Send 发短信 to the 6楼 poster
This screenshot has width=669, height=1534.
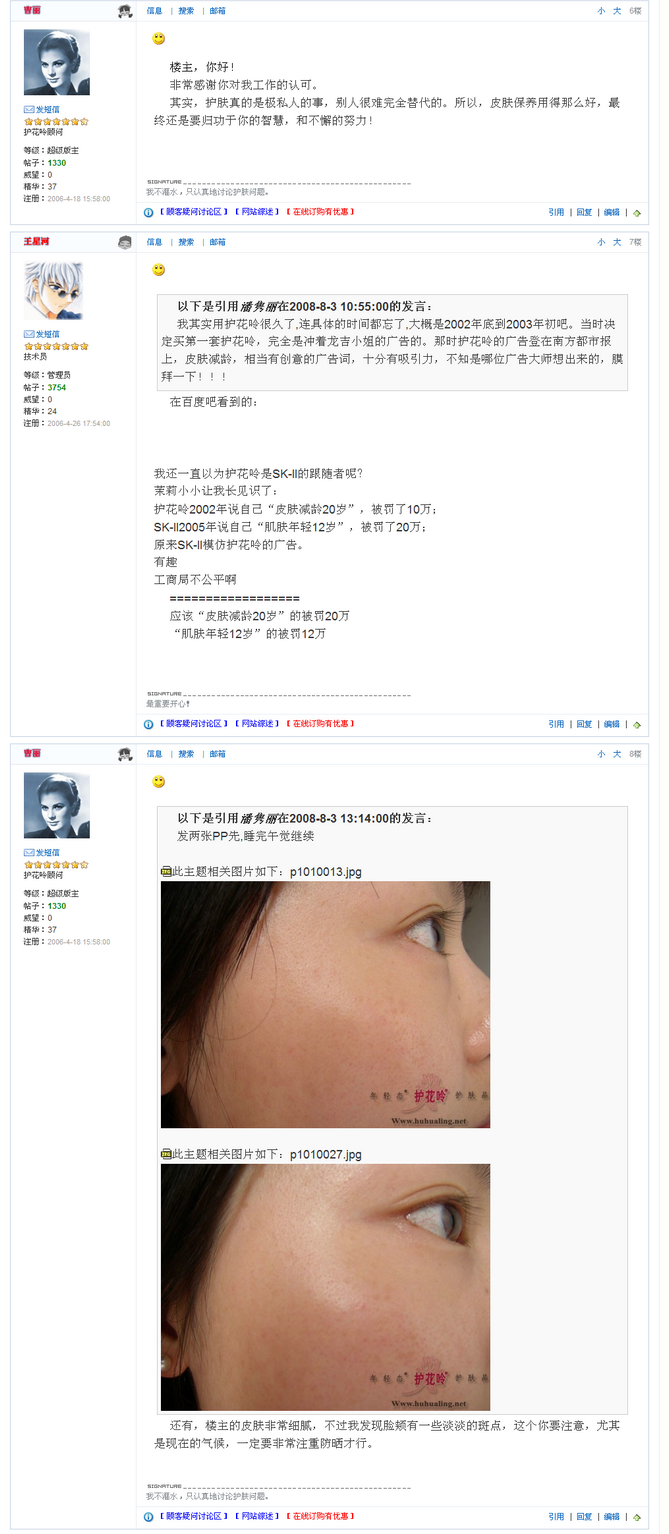47,110
